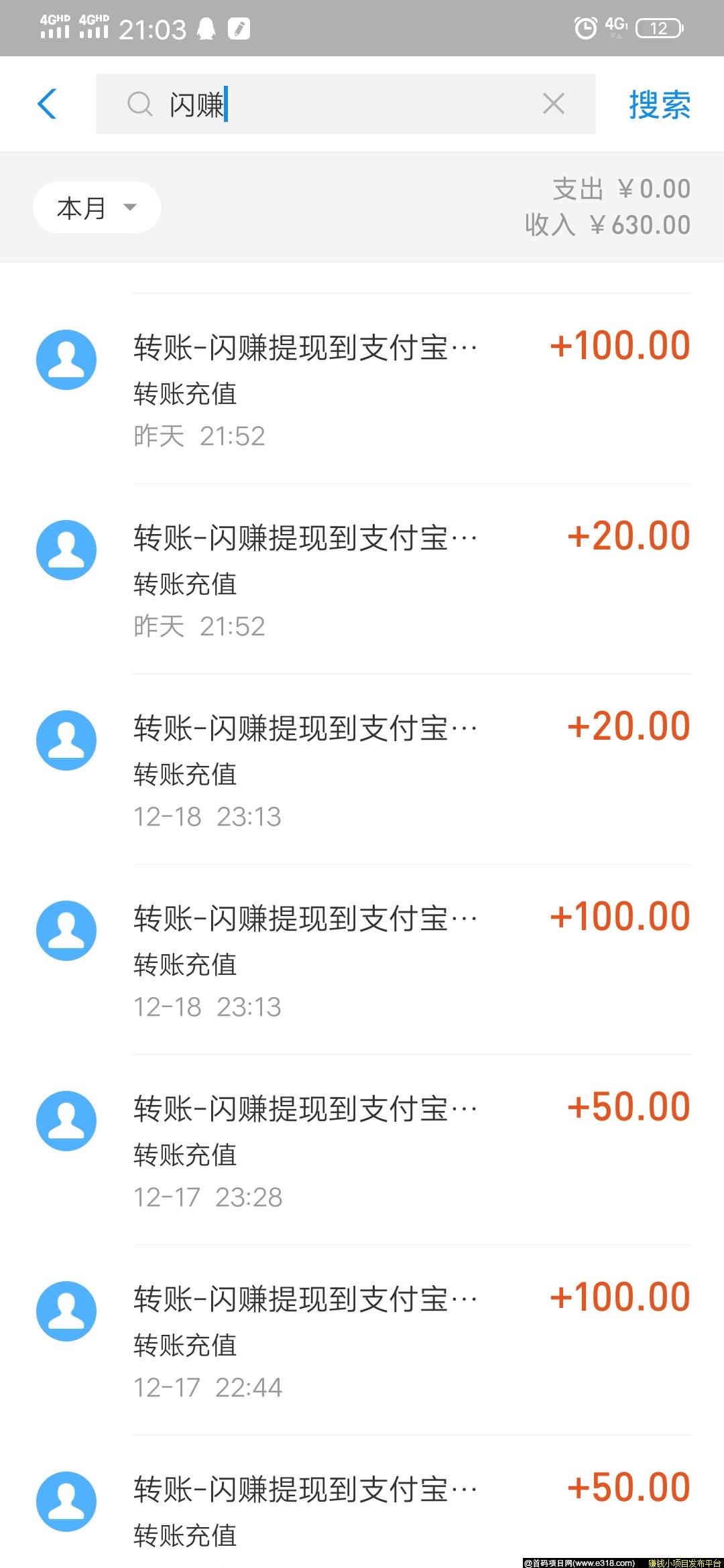Tap the search field containing 闪赚
The width and height of the screenshot is (724, 1568).
tap(335, 104)
